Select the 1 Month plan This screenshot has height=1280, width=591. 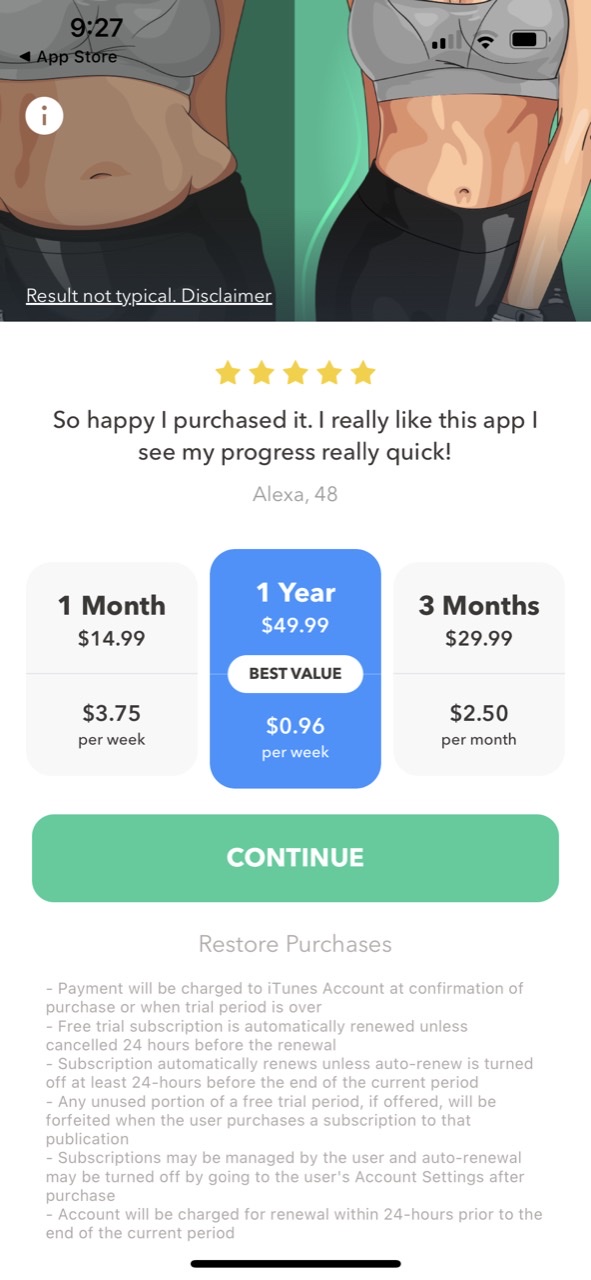point(112,669)
